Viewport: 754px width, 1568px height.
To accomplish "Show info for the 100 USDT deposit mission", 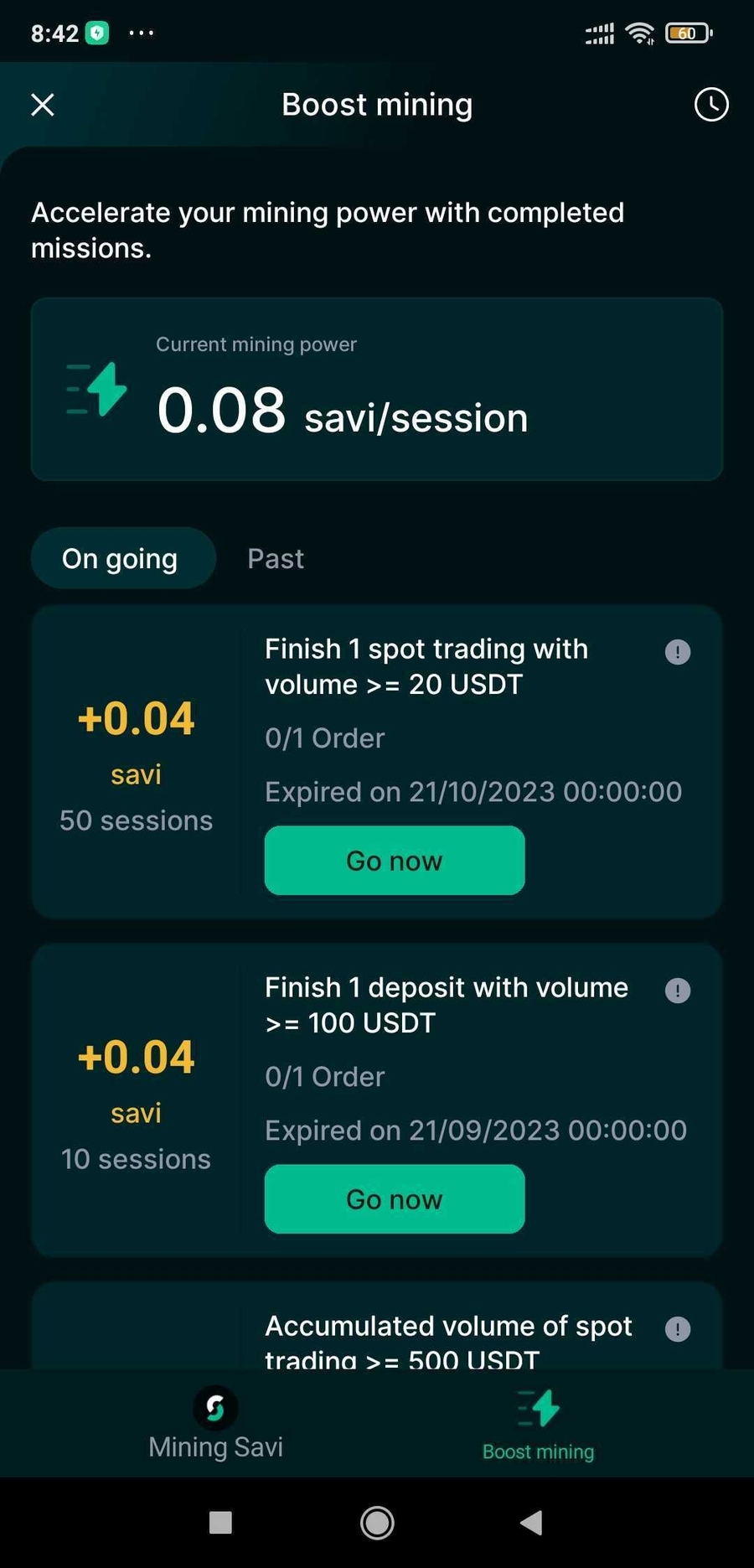I will pos(678,991).
